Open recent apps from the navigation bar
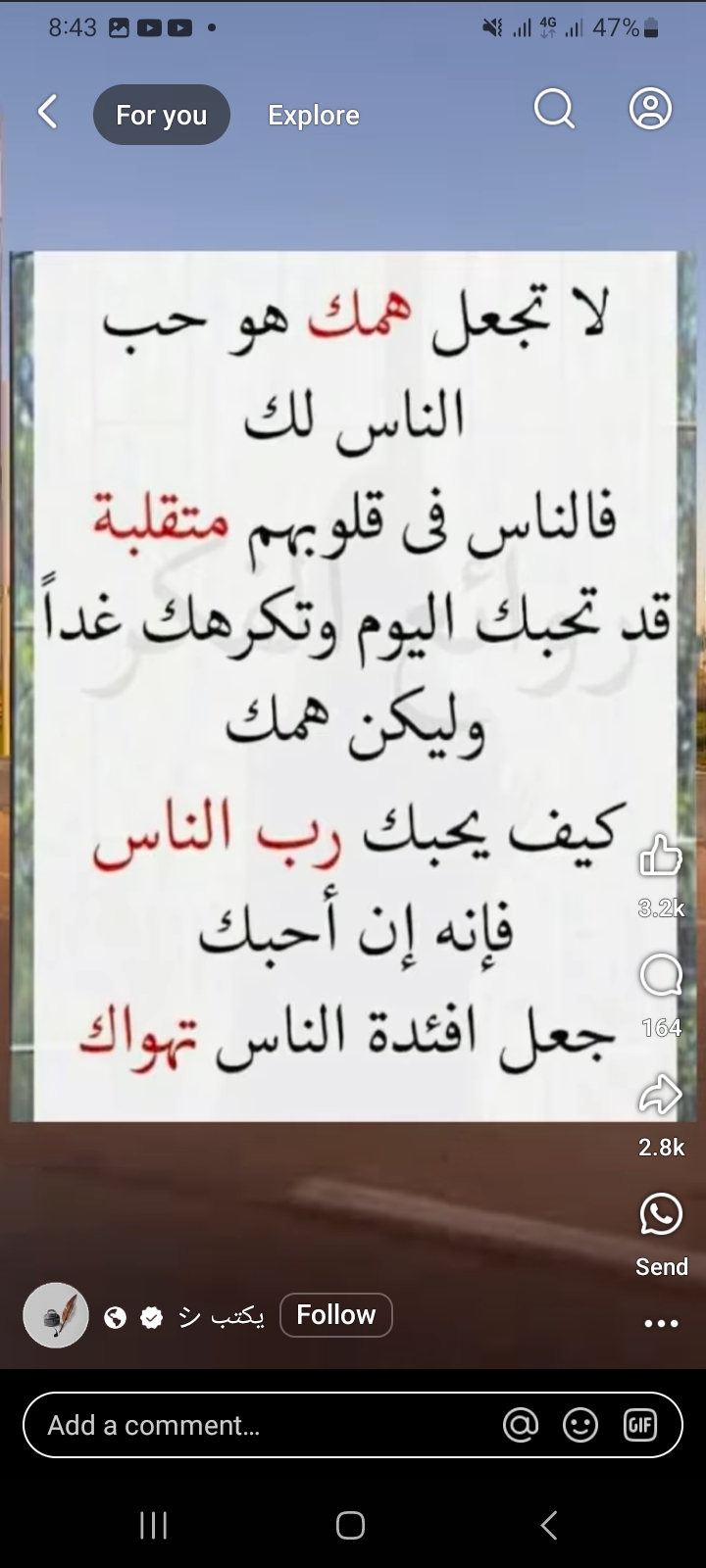Viewport: 706px width, 1568px height. 154,1525
